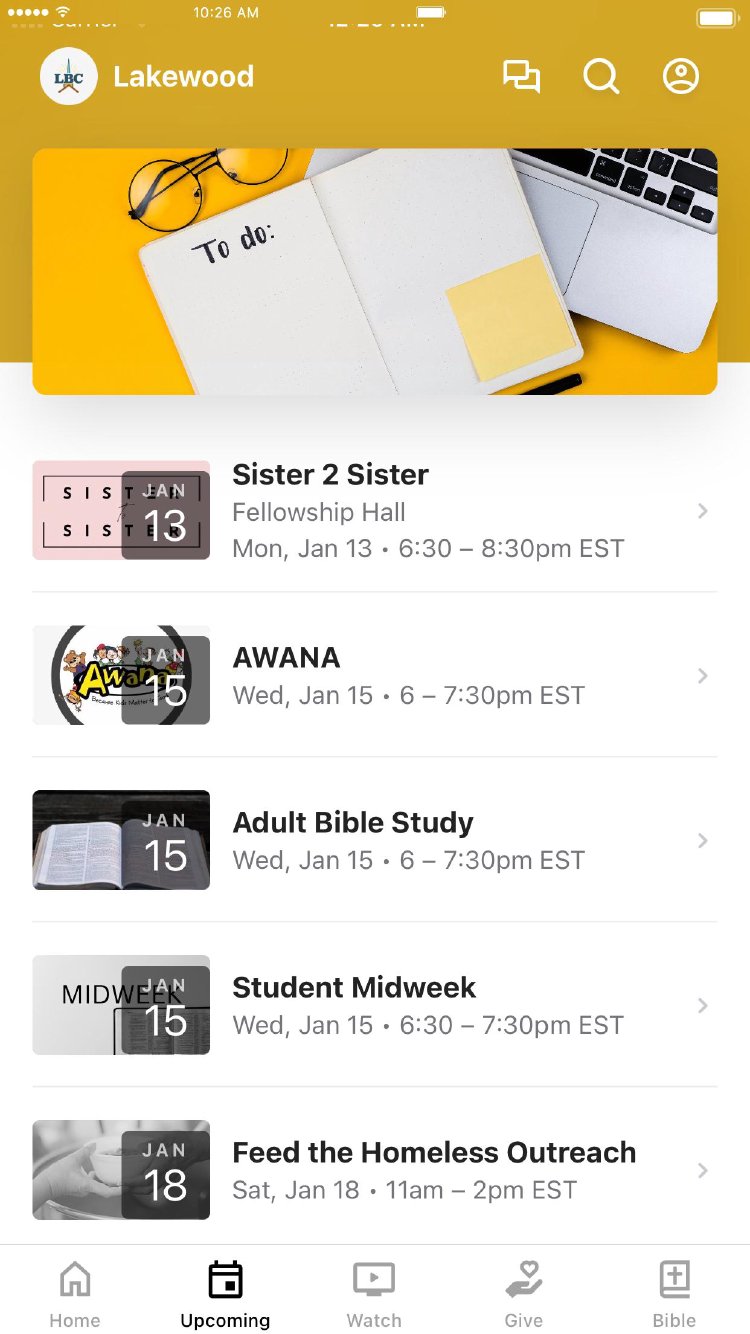The width and height of the screenshot is (750, 1334).
Task: Open the messages chat icon
Action: (x=521, y=77)
